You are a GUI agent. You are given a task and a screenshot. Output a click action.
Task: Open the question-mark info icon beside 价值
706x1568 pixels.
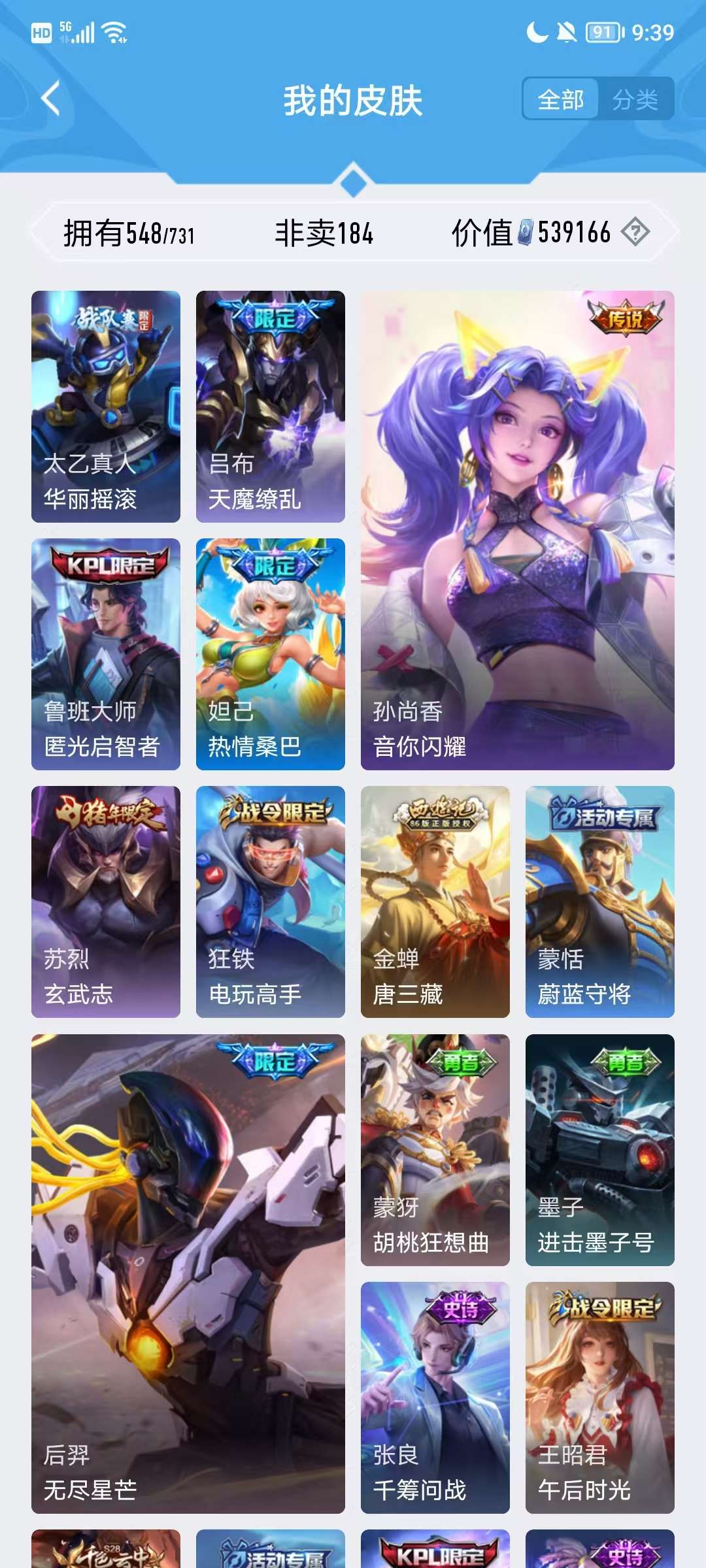[635, 232]
